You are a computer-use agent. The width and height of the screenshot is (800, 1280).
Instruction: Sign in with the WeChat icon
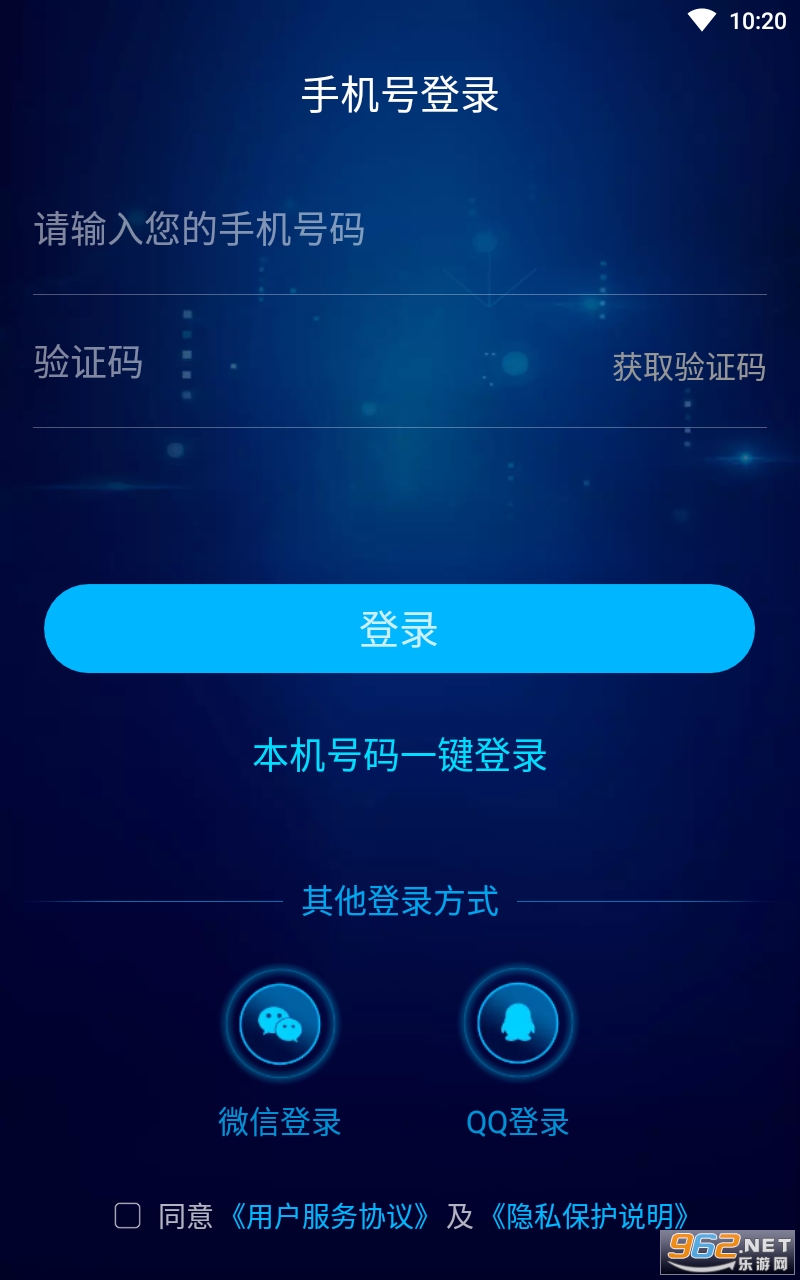[280, 1023]
